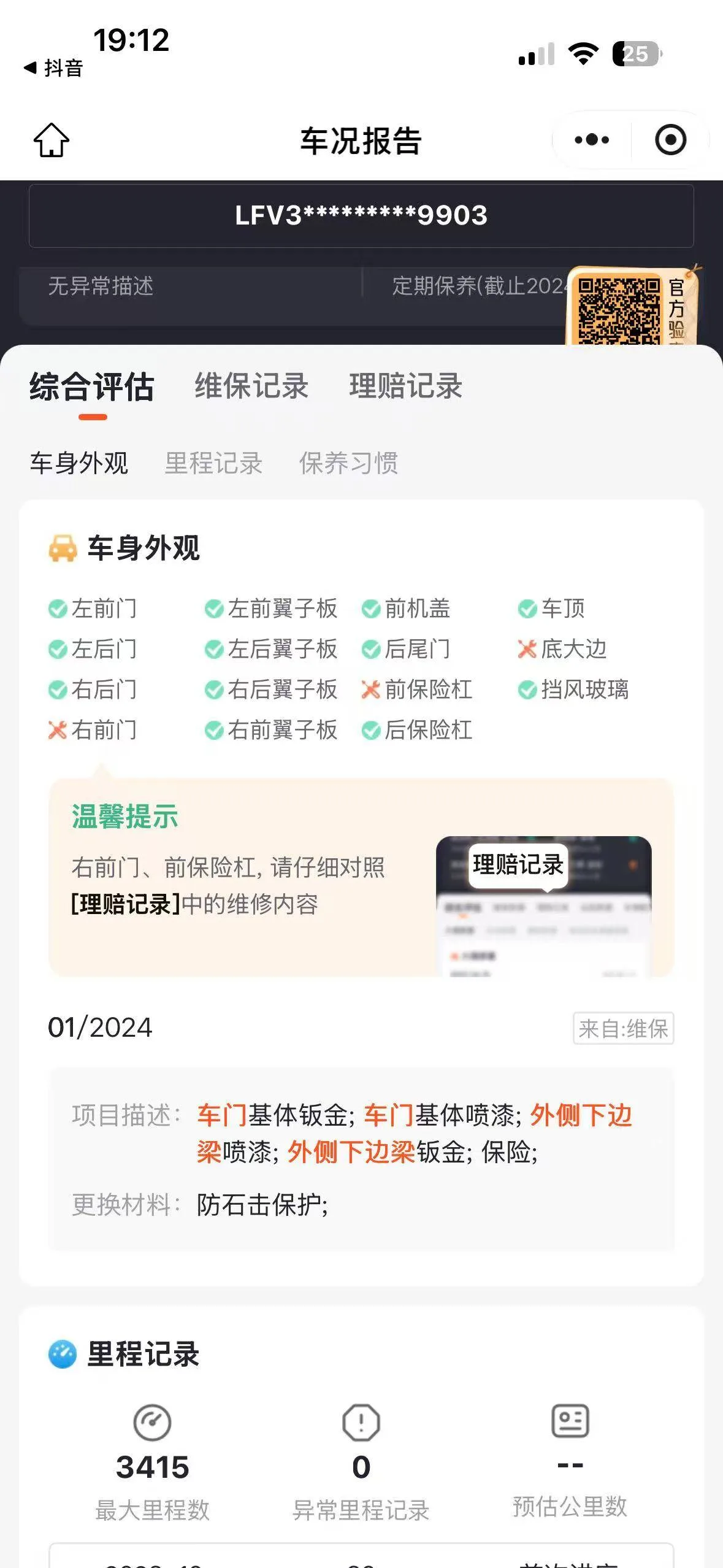This screenshot has height=1568, width=723.
Task: Select the 前保险杠 repaired item
Action: click(417, 690)
